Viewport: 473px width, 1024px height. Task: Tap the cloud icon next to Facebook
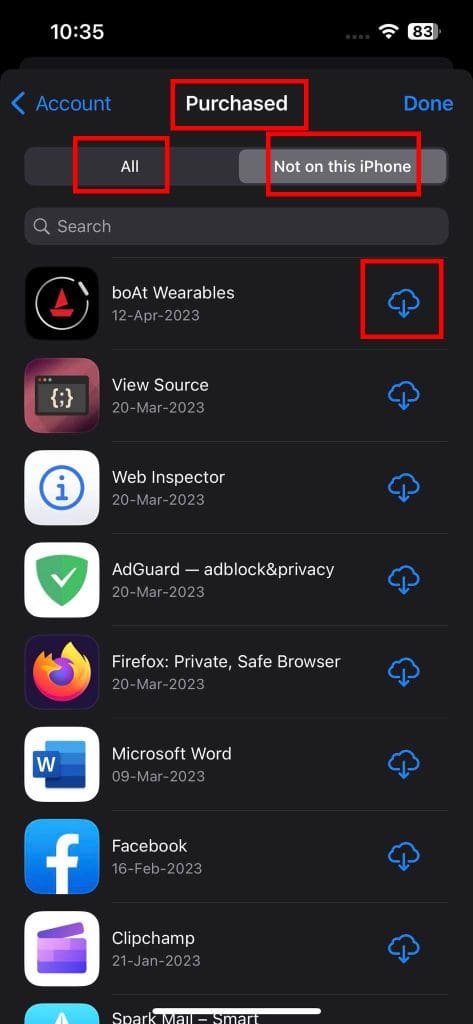tap(404, 856)
